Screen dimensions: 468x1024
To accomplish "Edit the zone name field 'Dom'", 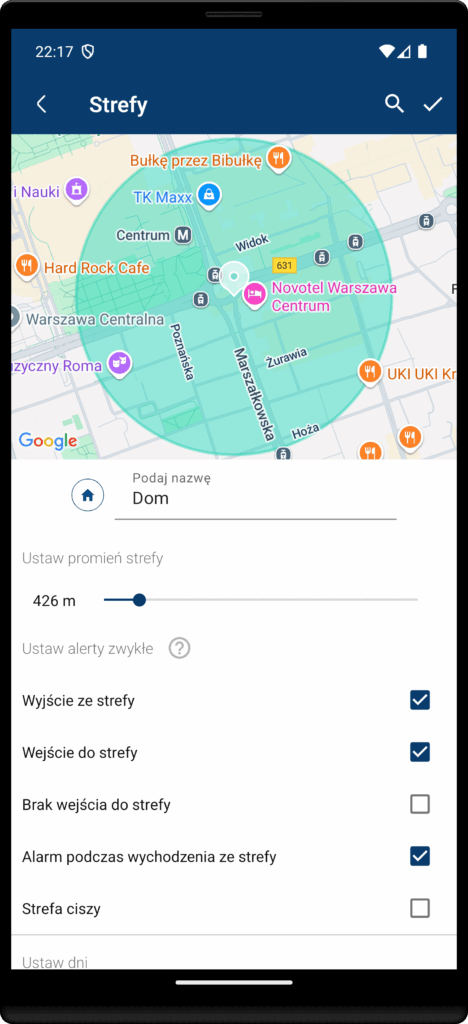I will tap(255, 499).
